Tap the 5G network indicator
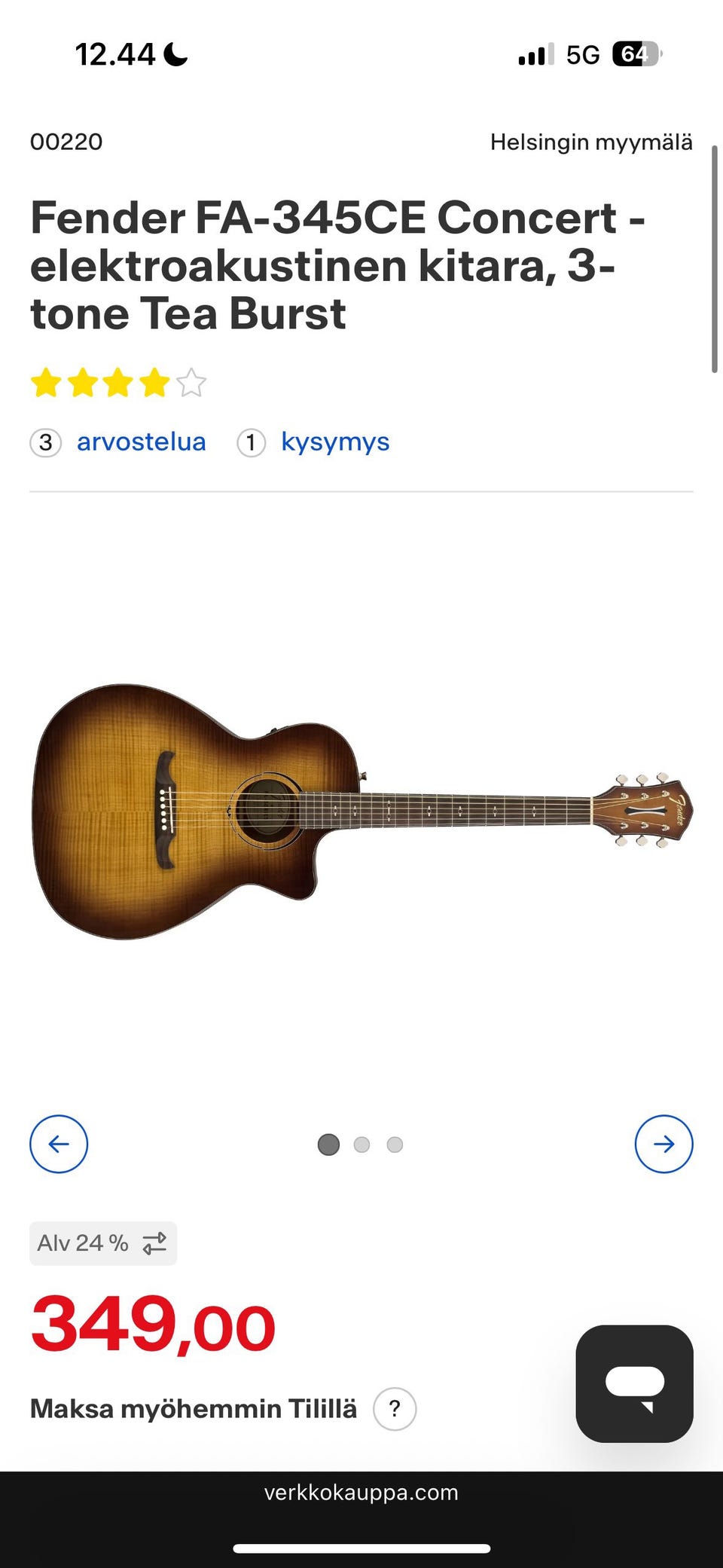The width and height of the screenshot is (723, 1568). (581, 53)
